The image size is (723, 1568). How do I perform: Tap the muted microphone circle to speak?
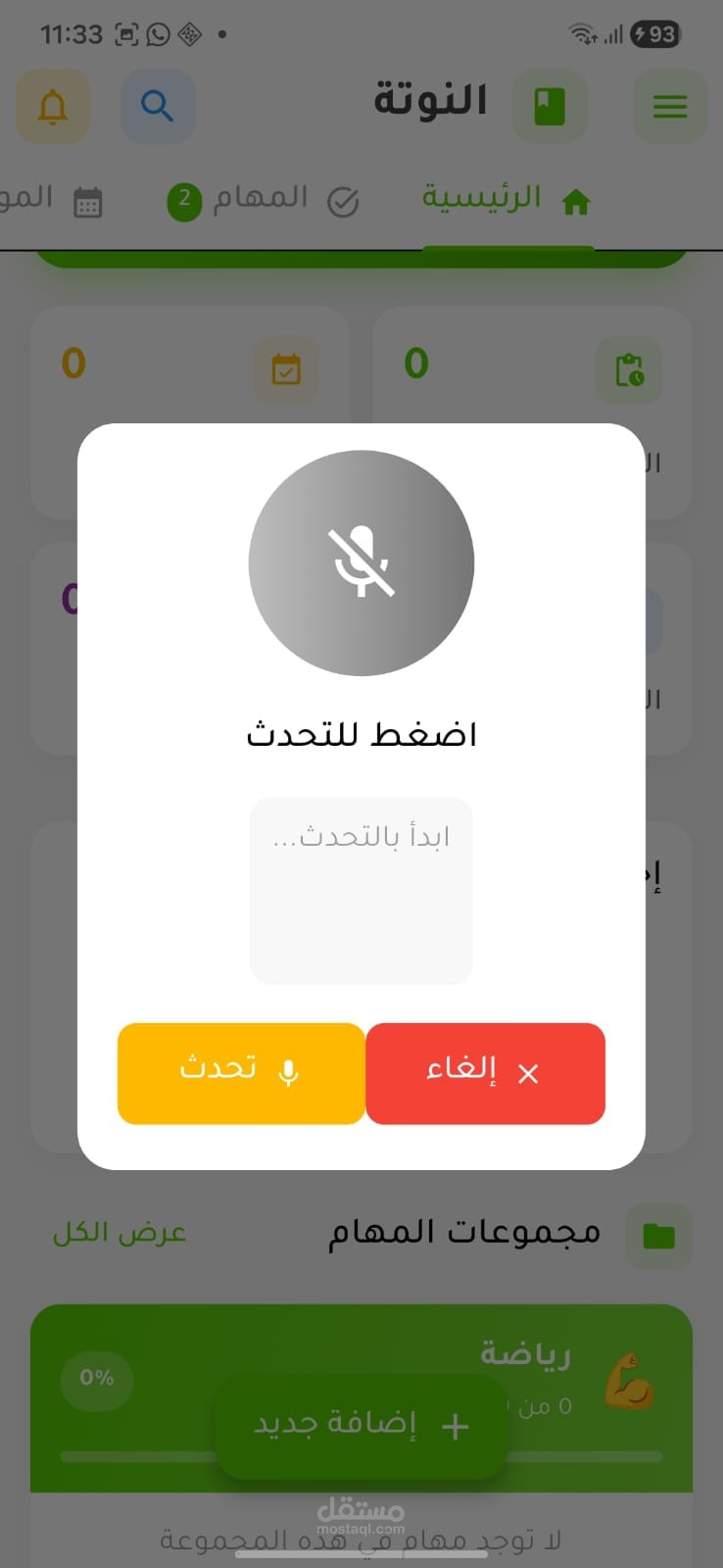tap(361, 563)
